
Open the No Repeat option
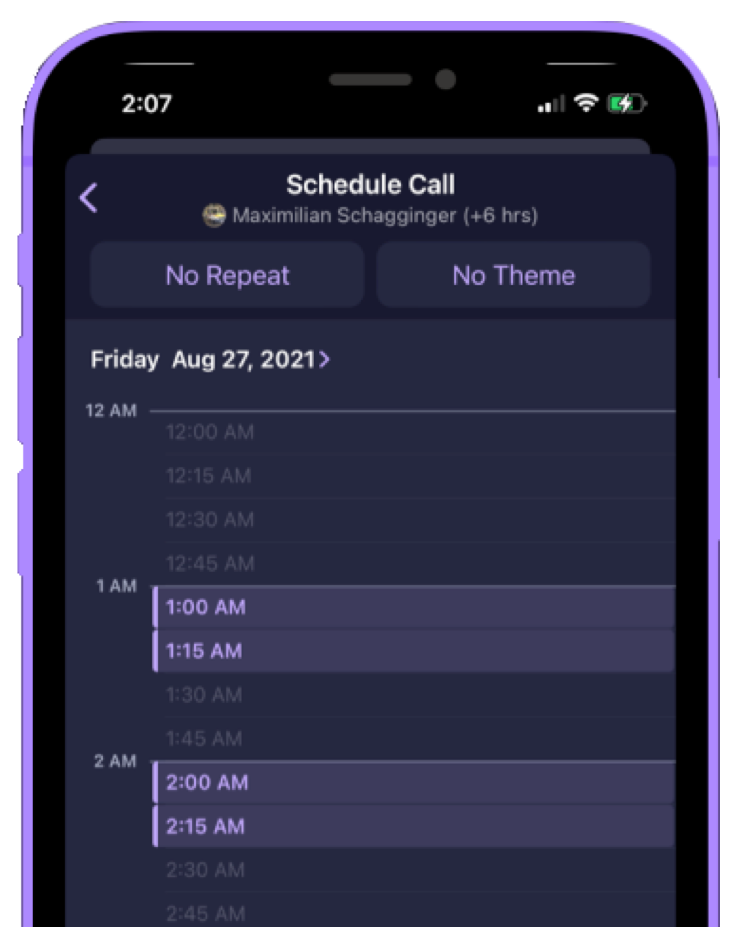(227, 275)
